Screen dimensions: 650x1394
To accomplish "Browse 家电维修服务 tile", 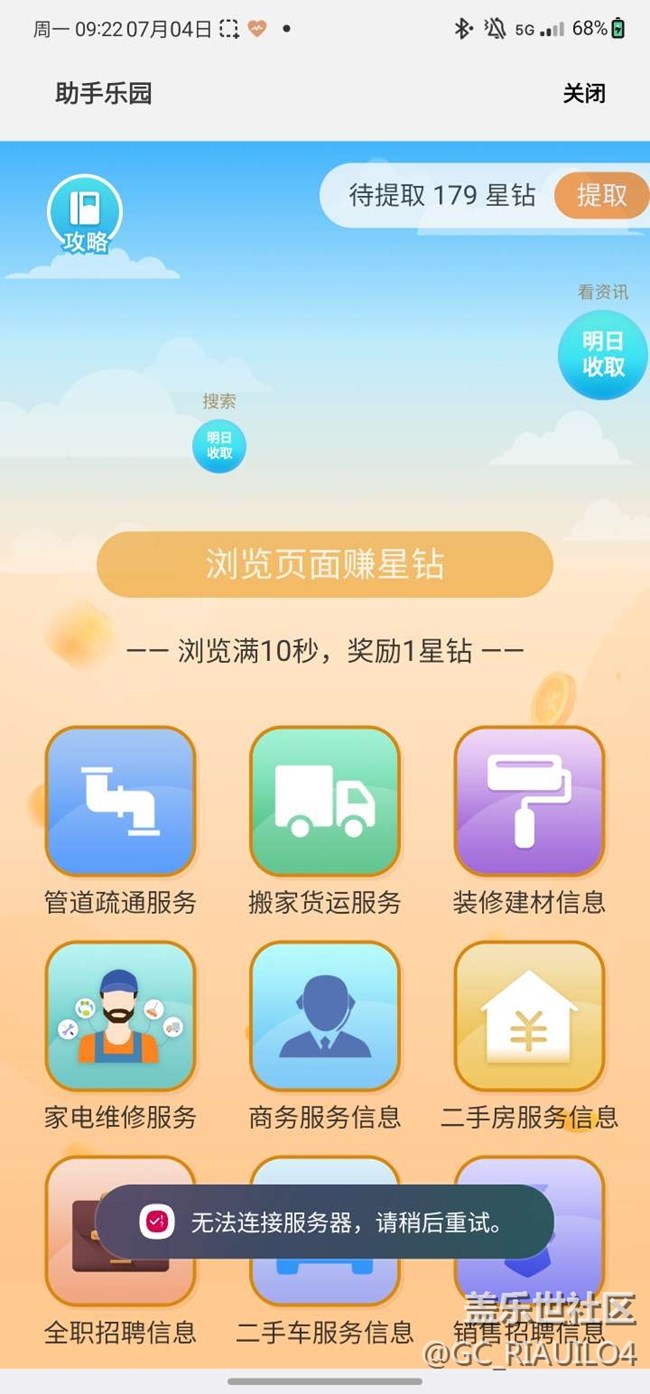I will coord(120,1016).
